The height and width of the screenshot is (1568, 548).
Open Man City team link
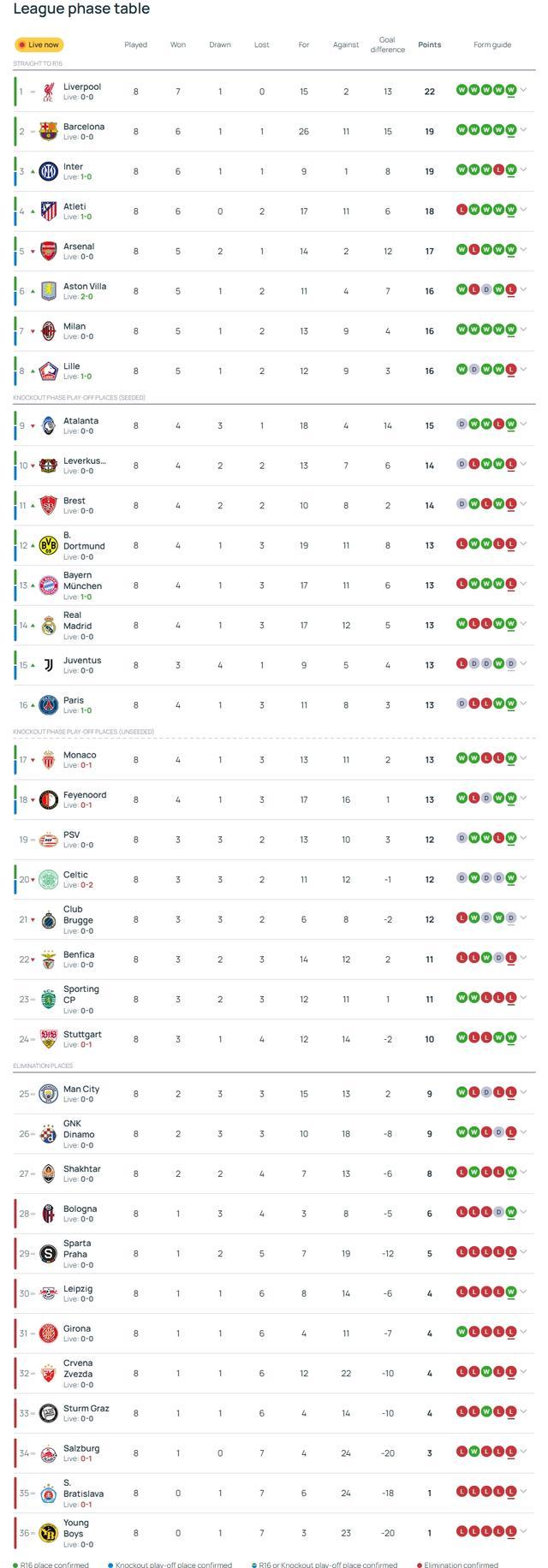81,1089
